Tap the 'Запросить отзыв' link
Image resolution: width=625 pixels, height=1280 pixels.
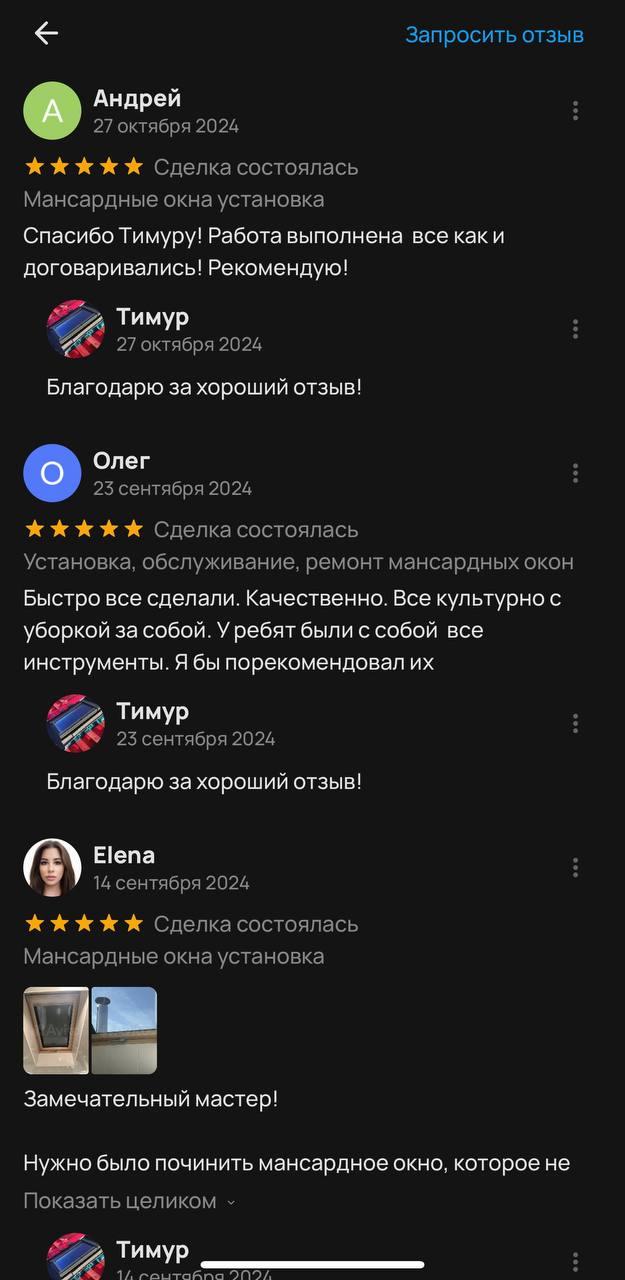[x=494, y=35]
